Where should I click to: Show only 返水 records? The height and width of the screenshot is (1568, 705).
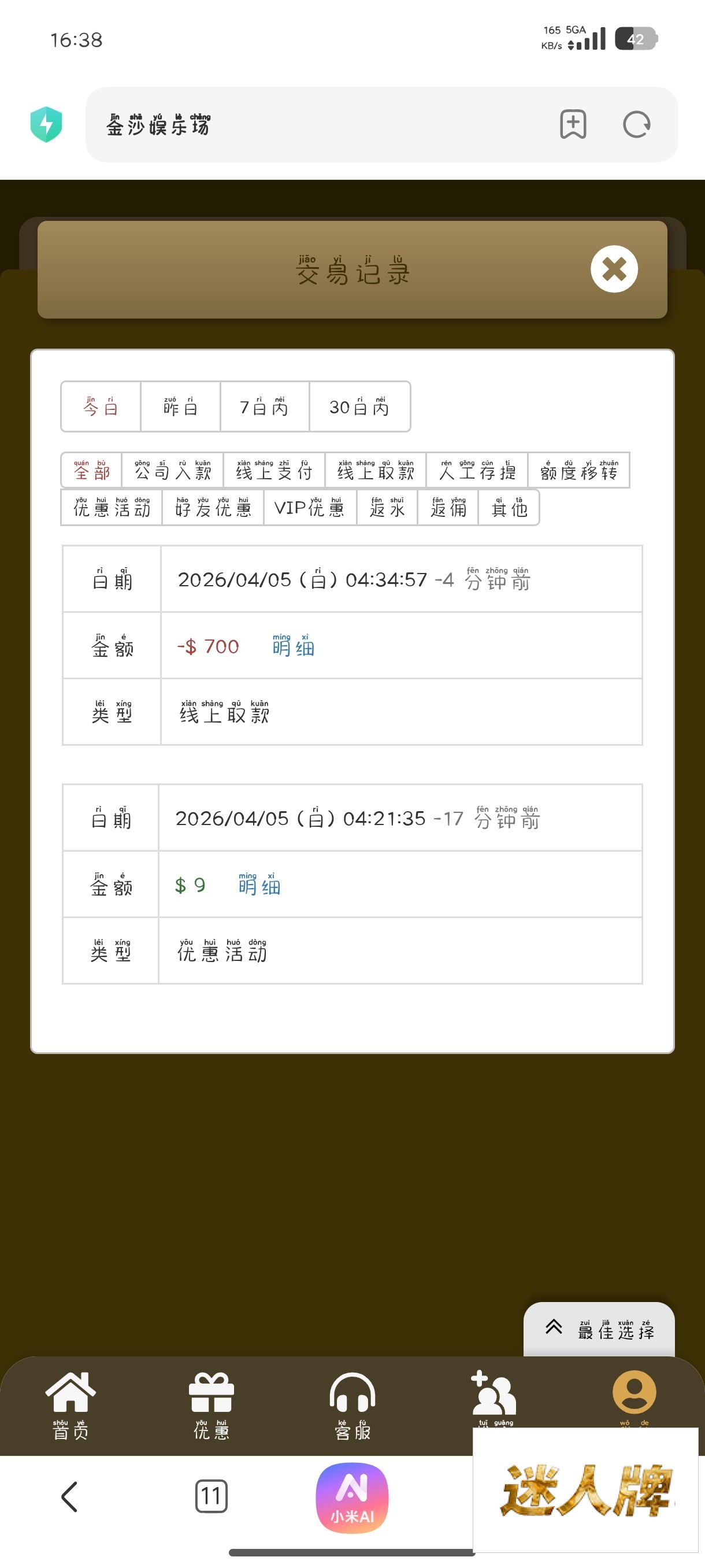point(387,507)
